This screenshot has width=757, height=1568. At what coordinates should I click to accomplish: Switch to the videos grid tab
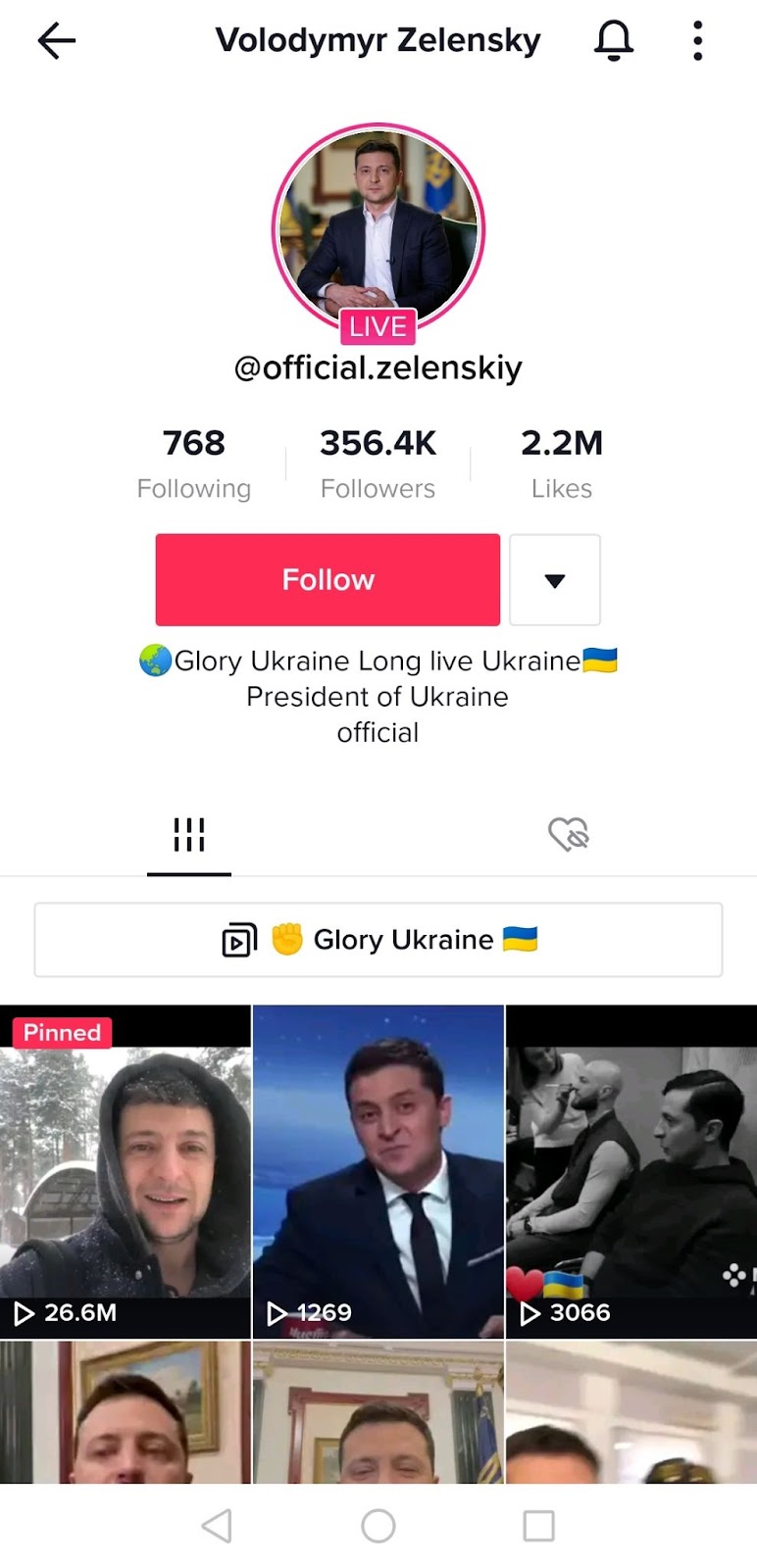[189, 835]
